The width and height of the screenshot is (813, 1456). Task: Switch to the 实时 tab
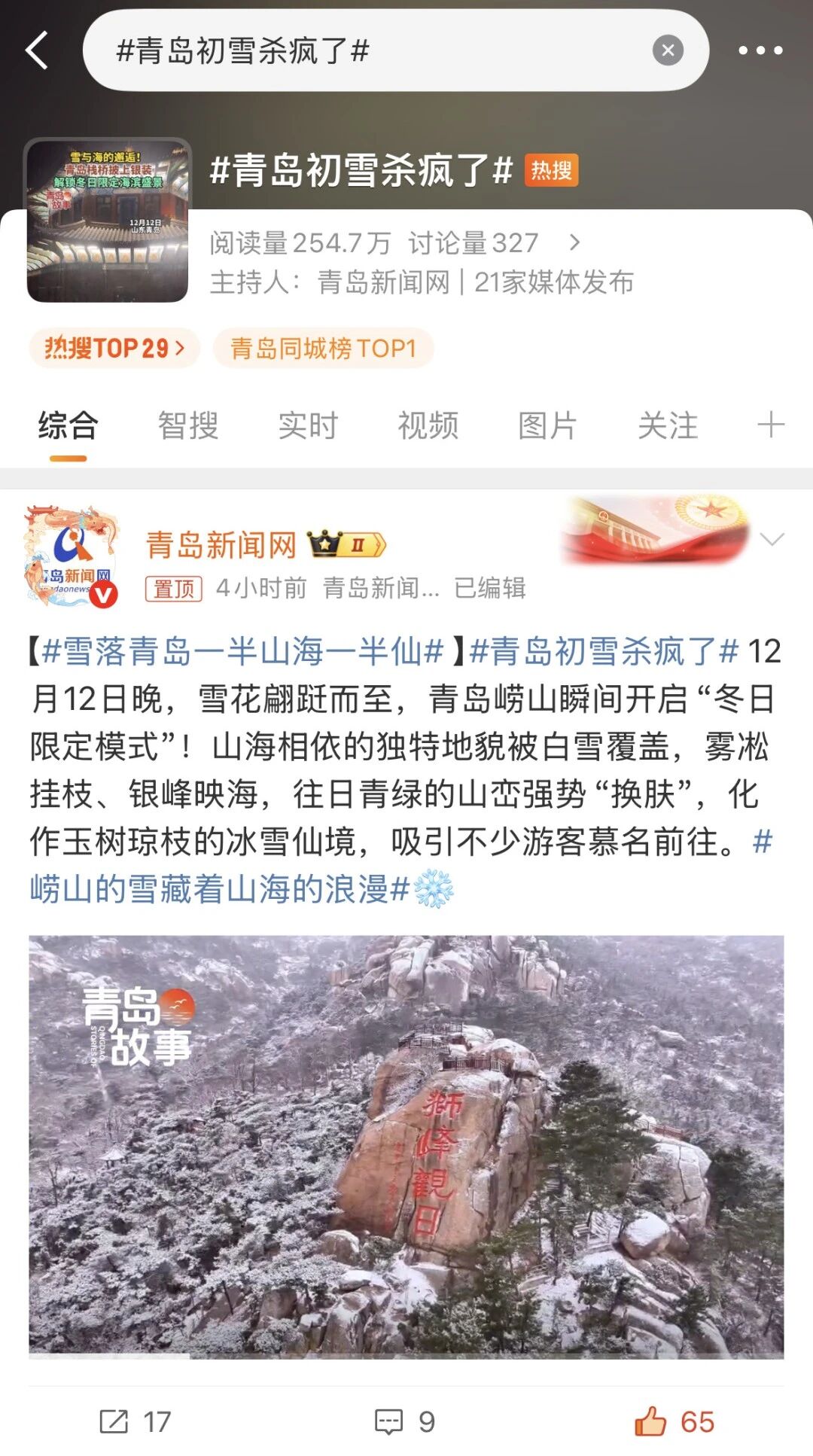[x=308, y=425]
